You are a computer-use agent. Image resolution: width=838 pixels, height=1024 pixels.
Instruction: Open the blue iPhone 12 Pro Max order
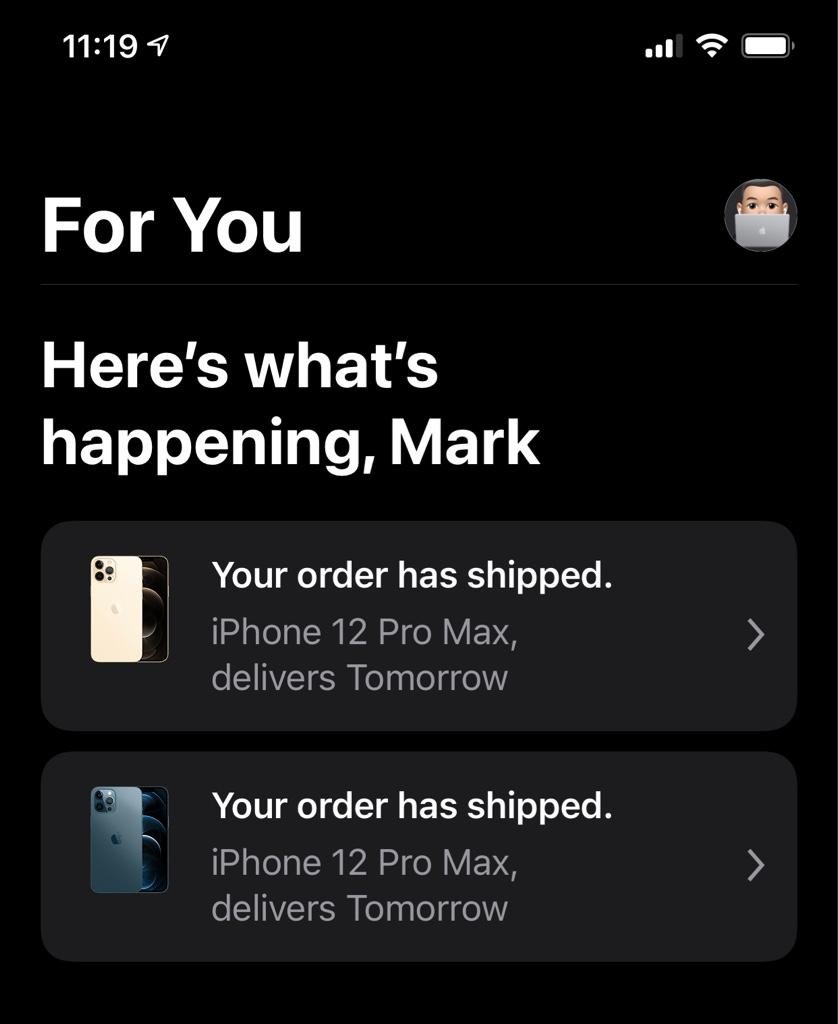click(x=418, y=857)
